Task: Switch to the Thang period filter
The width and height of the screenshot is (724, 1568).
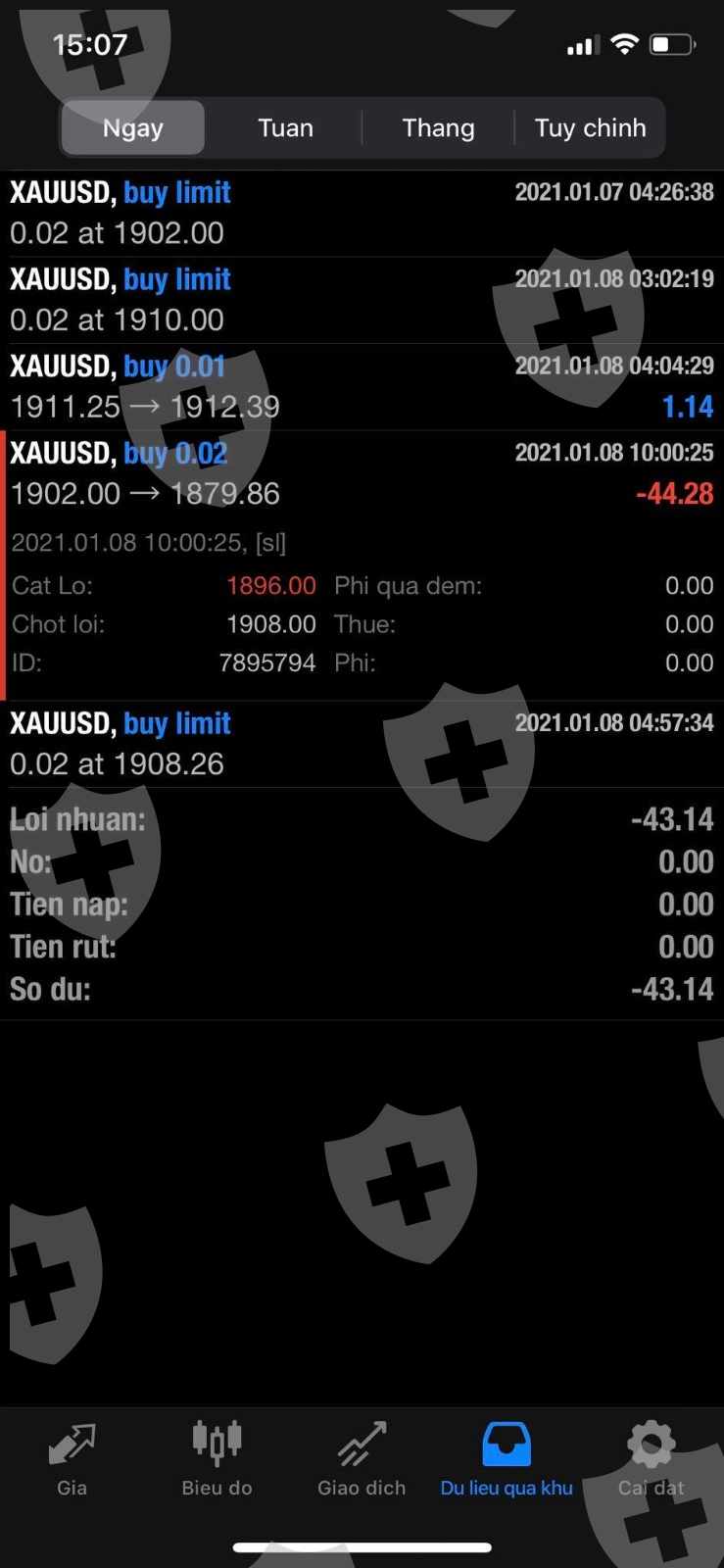Action: click(438, 127)
